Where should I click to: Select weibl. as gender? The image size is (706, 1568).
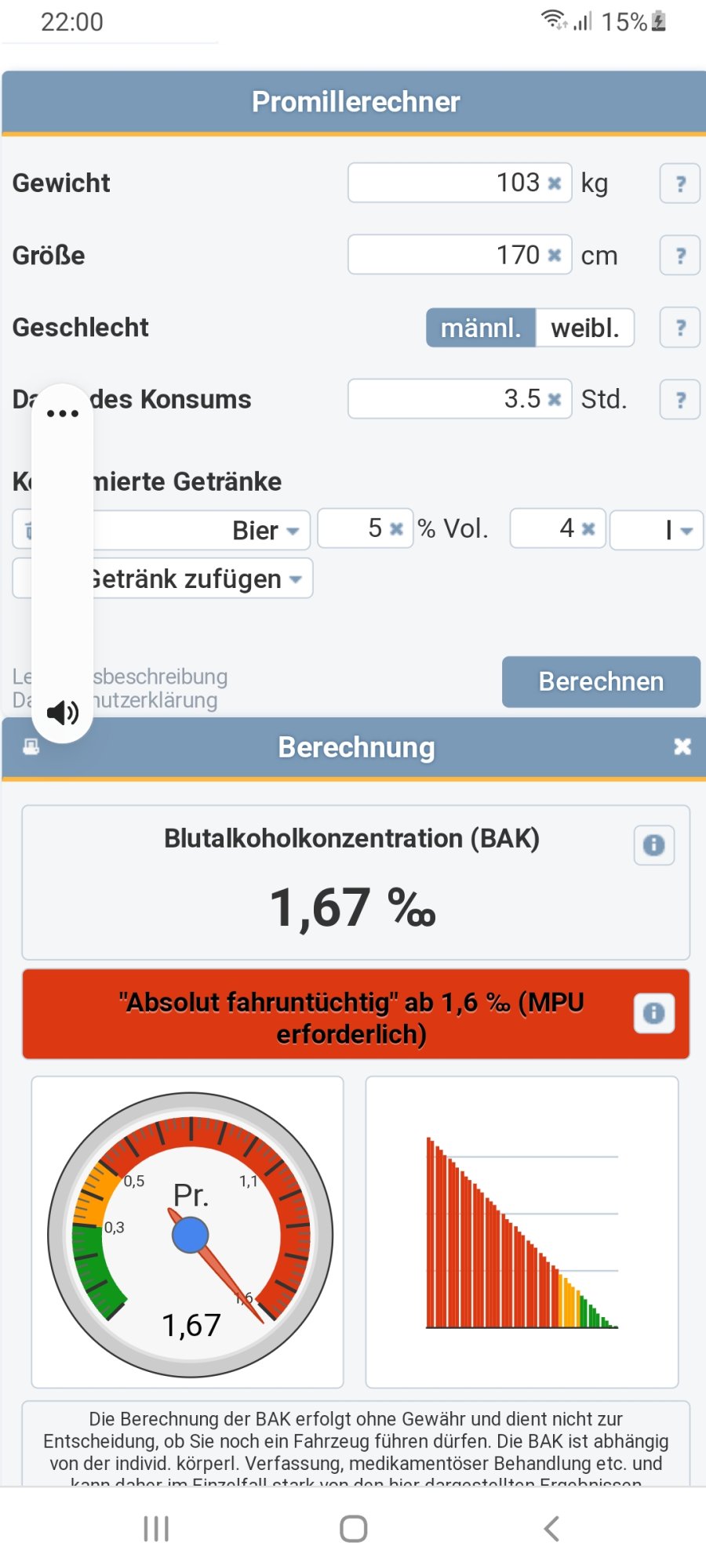pos(585,328)
